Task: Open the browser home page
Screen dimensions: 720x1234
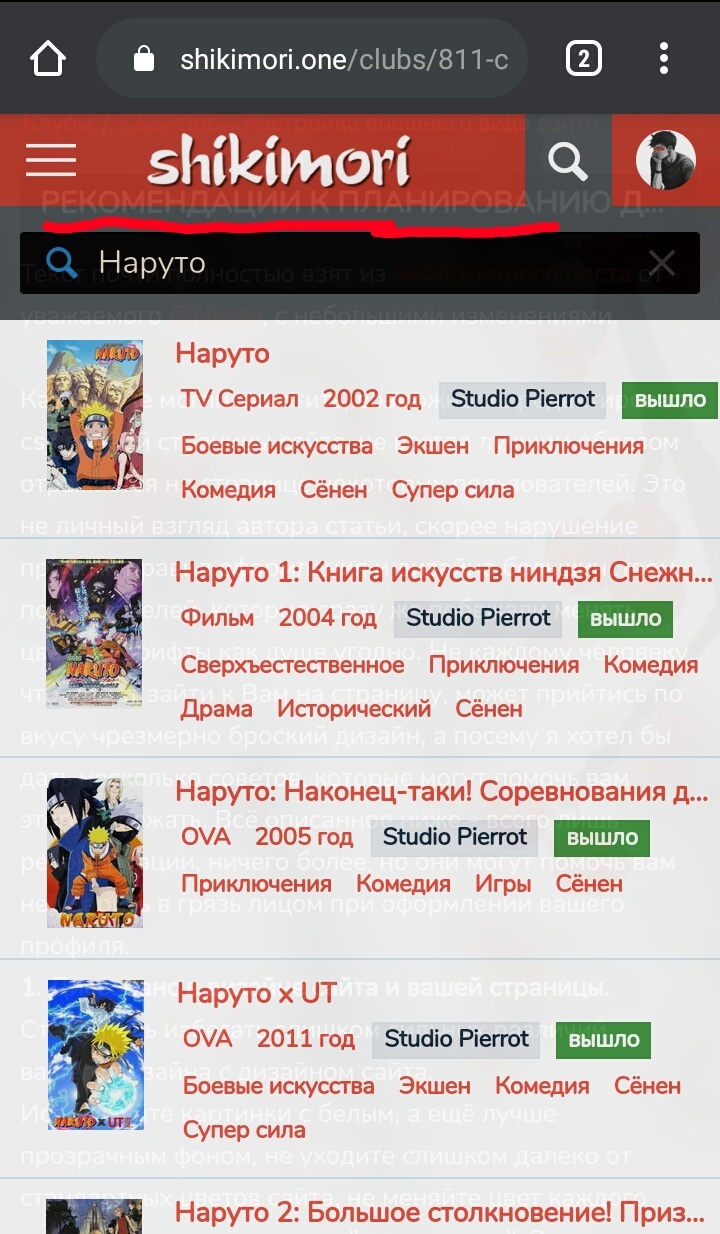Action: click(48, 59)
